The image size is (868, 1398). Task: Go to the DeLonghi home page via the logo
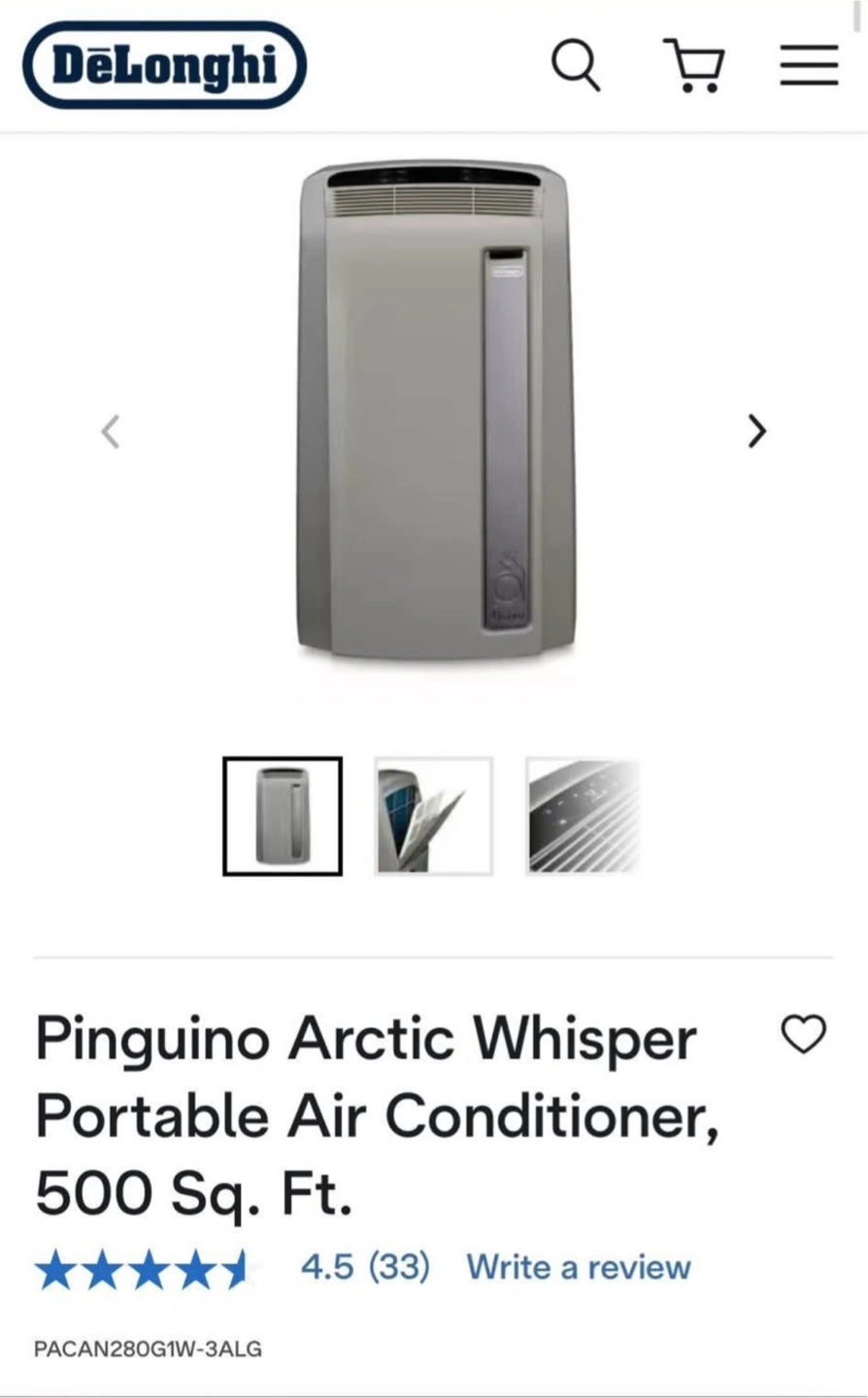point(164,65)
